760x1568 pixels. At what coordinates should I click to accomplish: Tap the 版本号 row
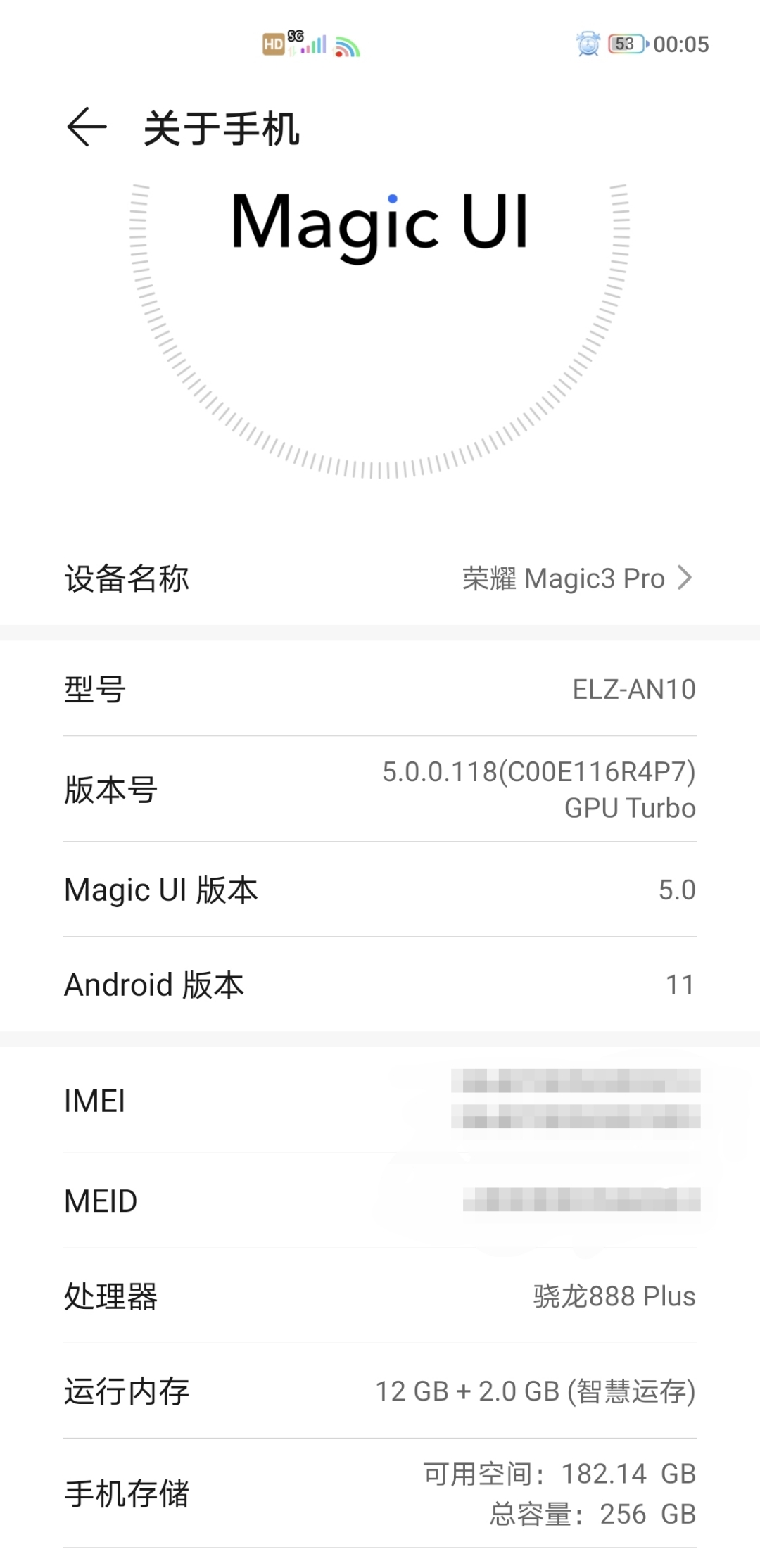coord(380,789)
